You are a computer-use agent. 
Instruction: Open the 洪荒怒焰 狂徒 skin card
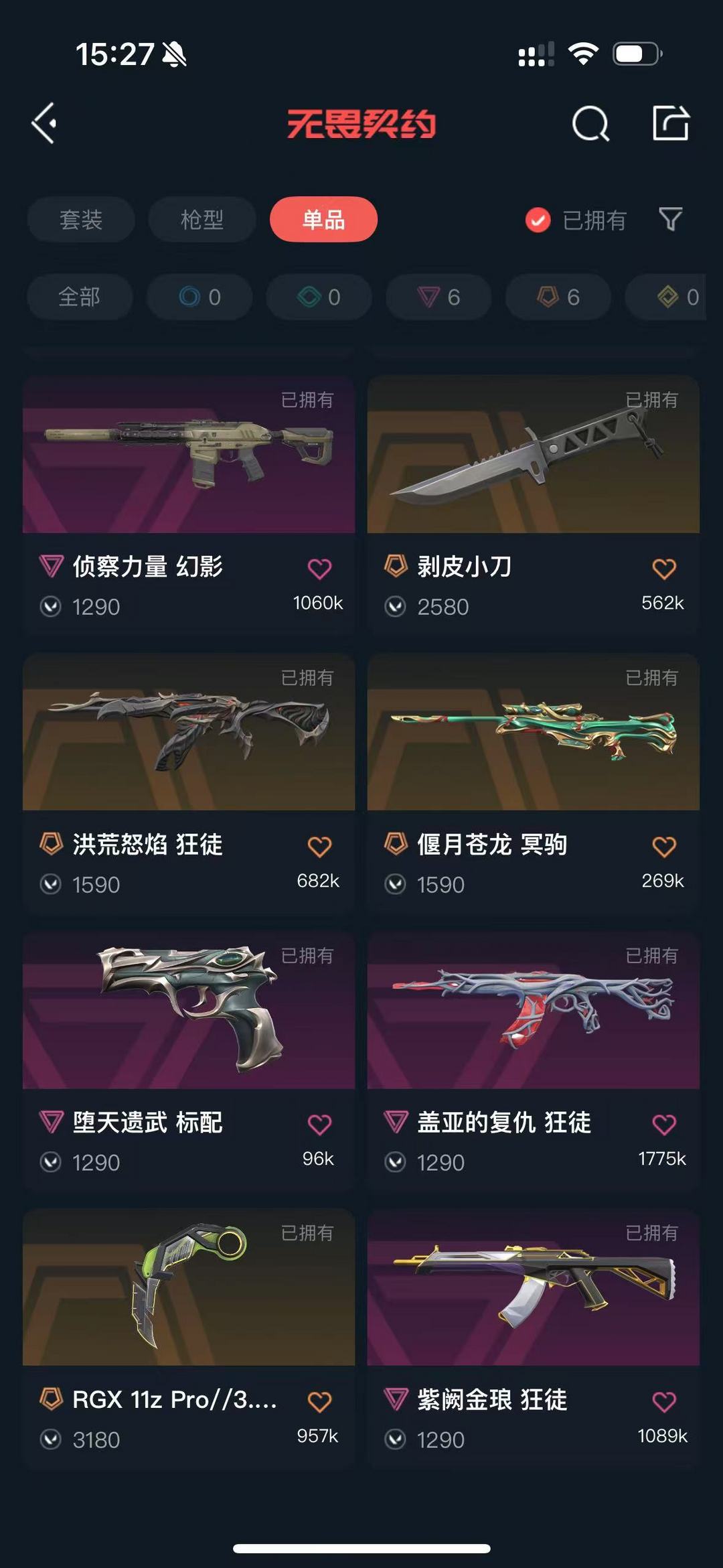point(189,781)
